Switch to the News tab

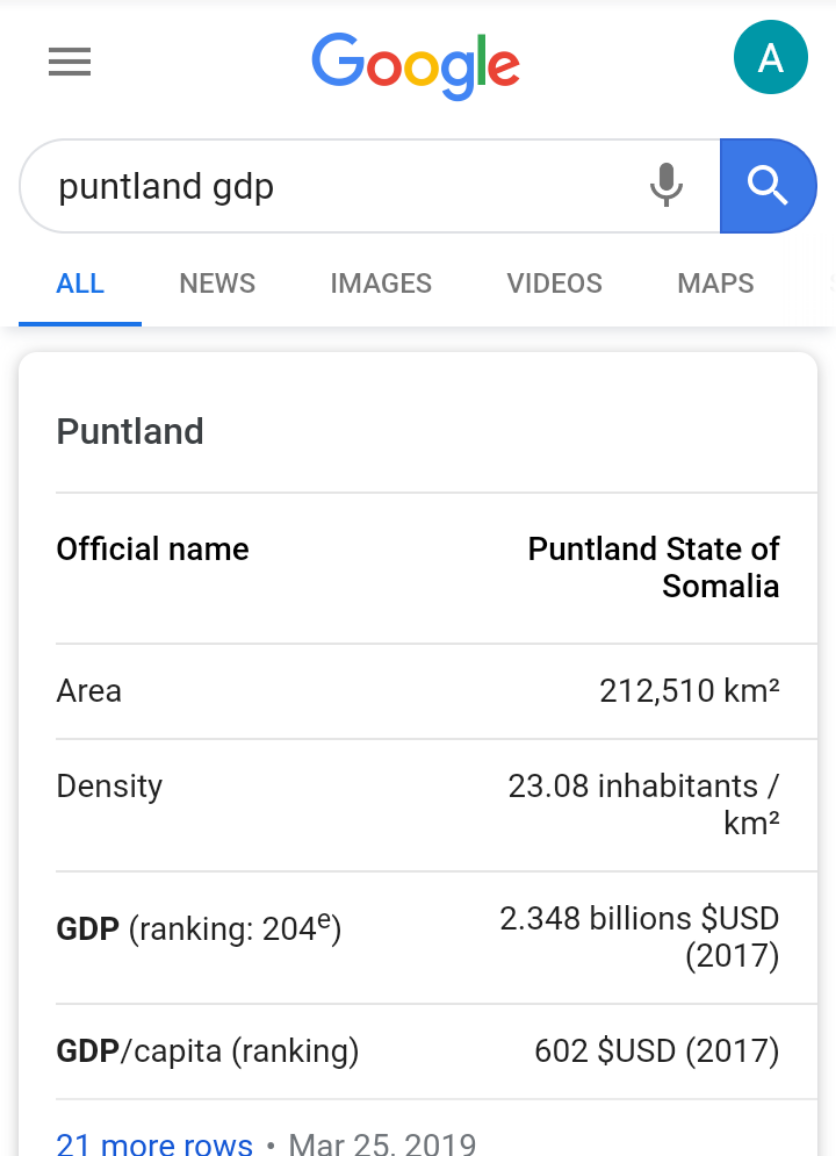217,284
